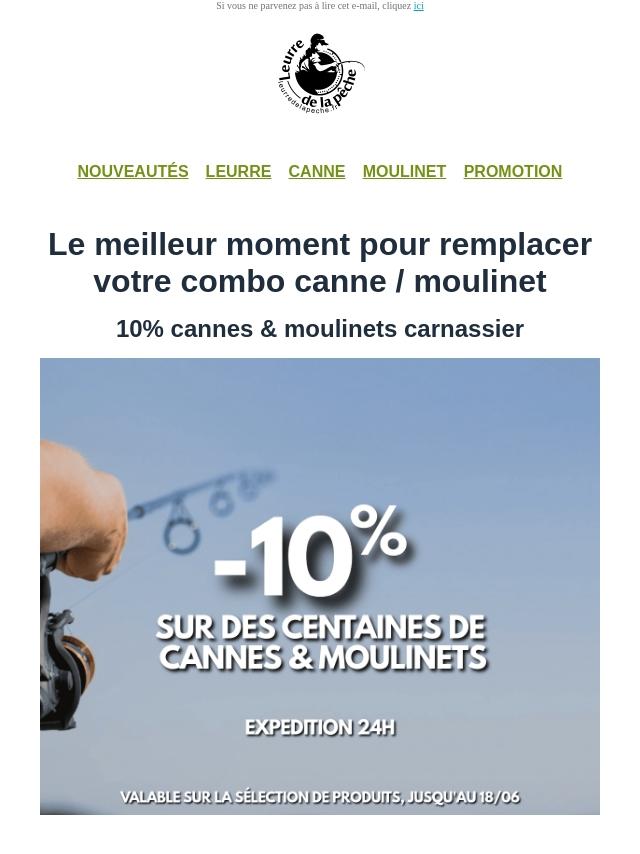The width and height of the screenshot is (640, 854).
Task: Open the CANNE category link
Action: (316, 172)
